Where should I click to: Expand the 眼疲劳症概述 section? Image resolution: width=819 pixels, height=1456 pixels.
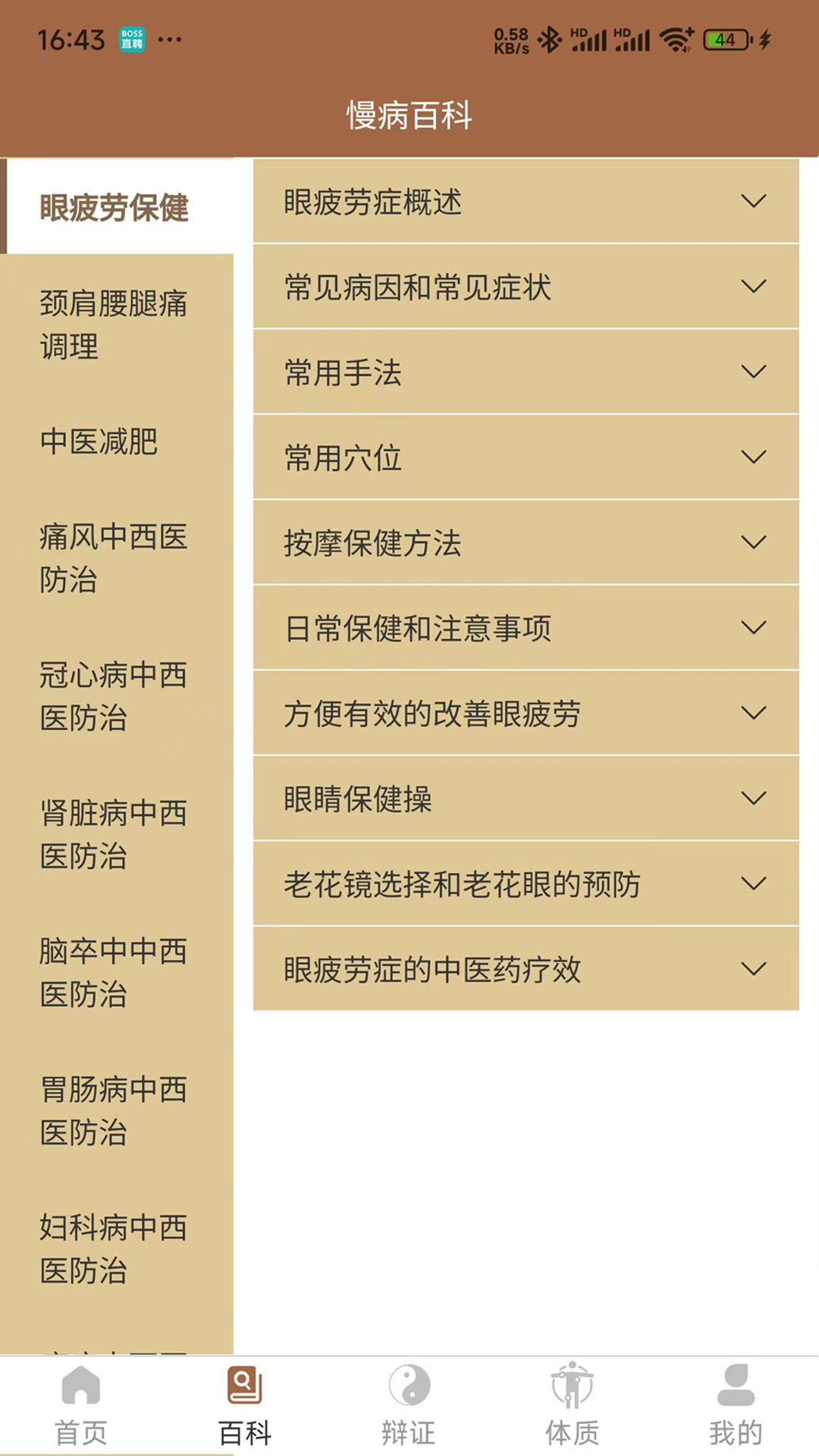tap(526, 202)
